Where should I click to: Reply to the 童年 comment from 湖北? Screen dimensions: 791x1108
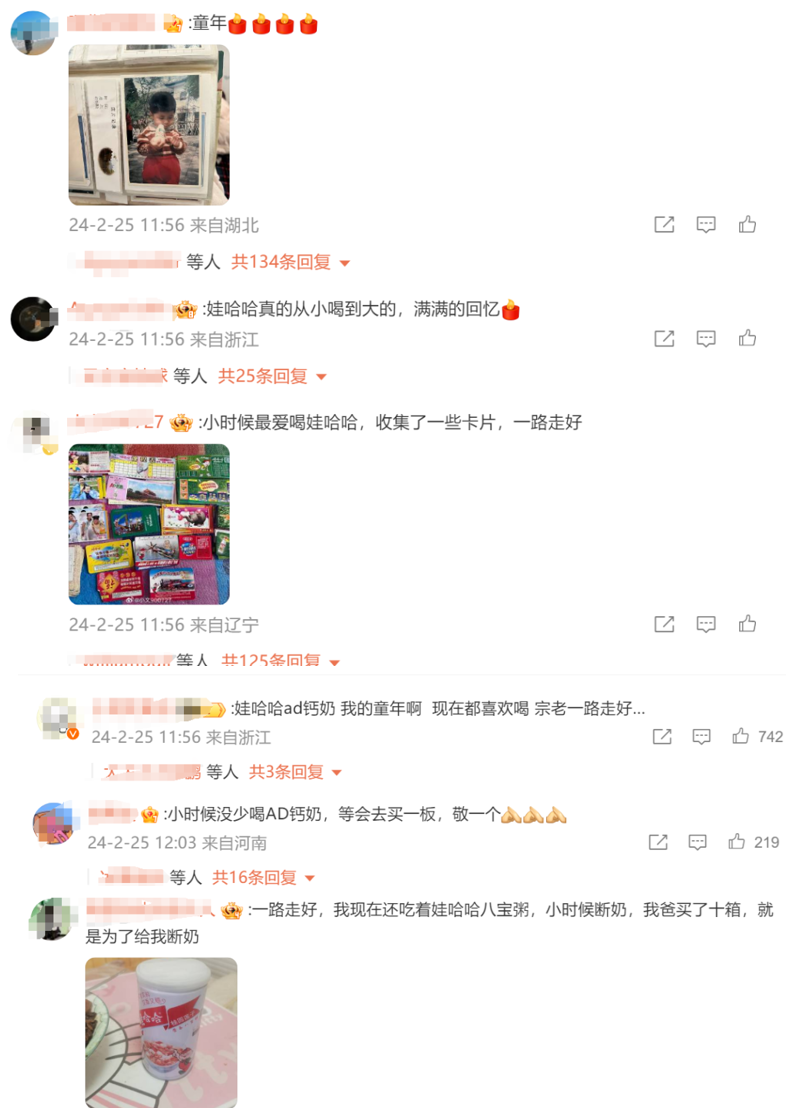[x=706, y=225]
